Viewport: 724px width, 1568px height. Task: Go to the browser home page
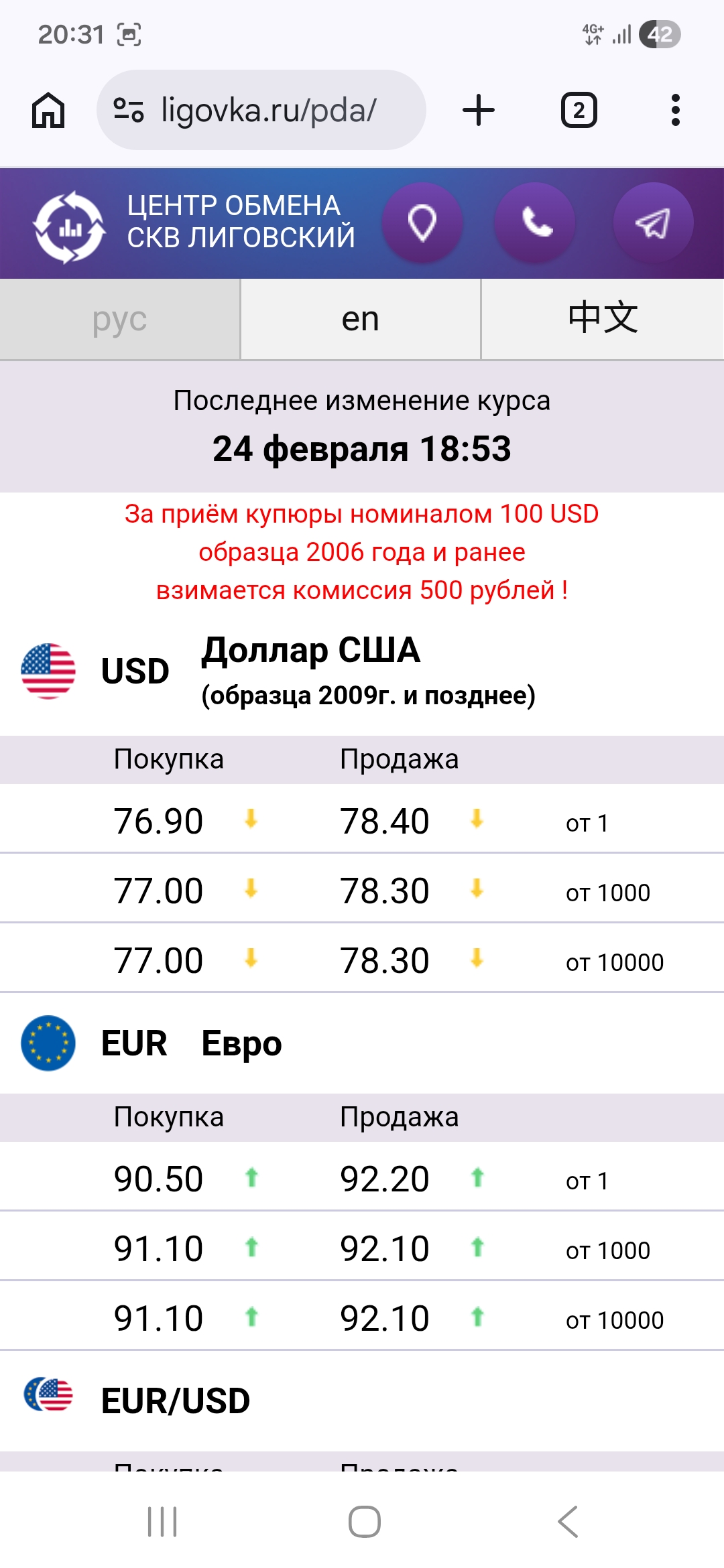48,110
